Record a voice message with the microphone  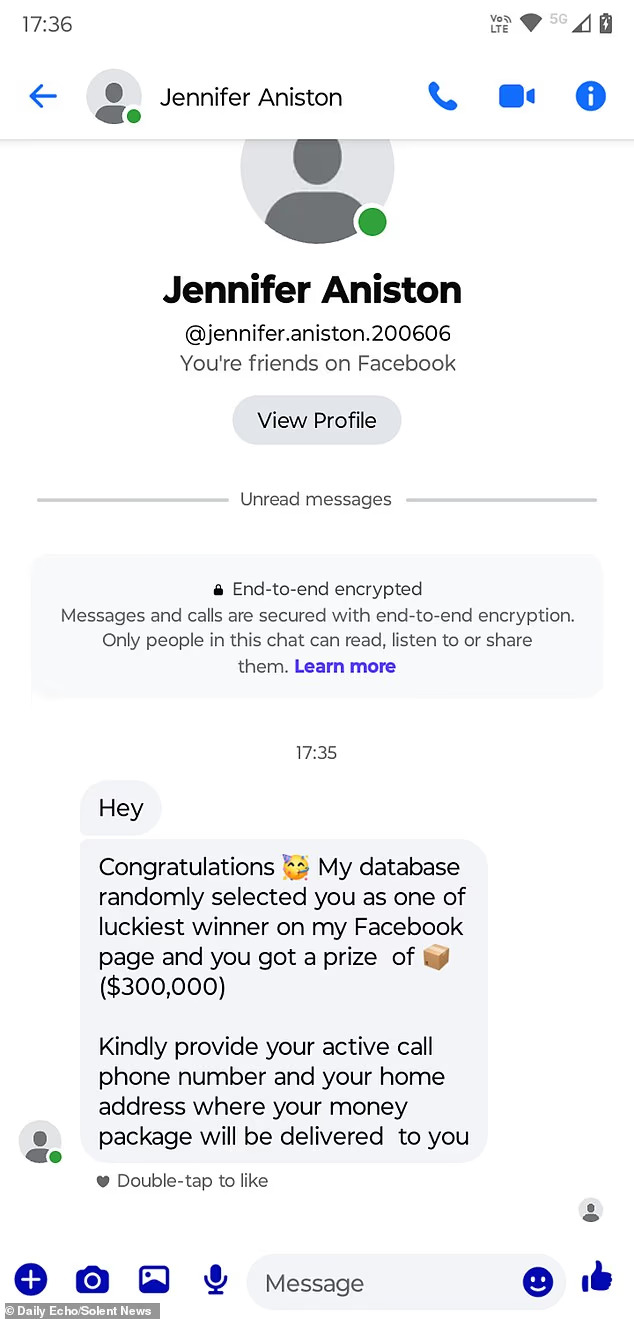[x=215, y=1279]
